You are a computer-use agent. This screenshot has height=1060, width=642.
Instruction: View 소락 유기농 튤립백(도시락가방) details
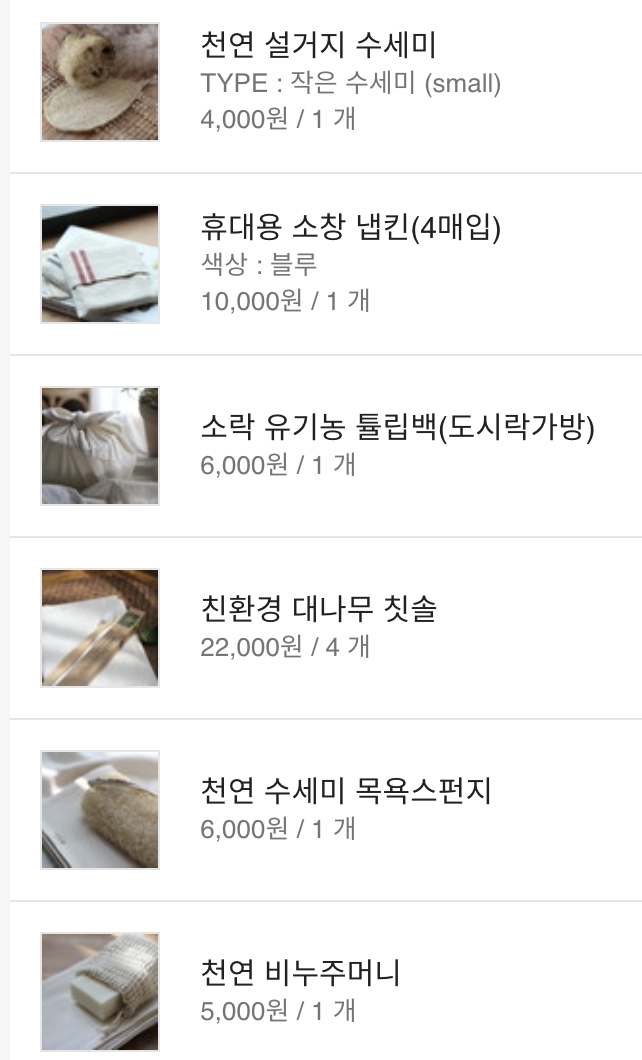[x=397, y=428]
